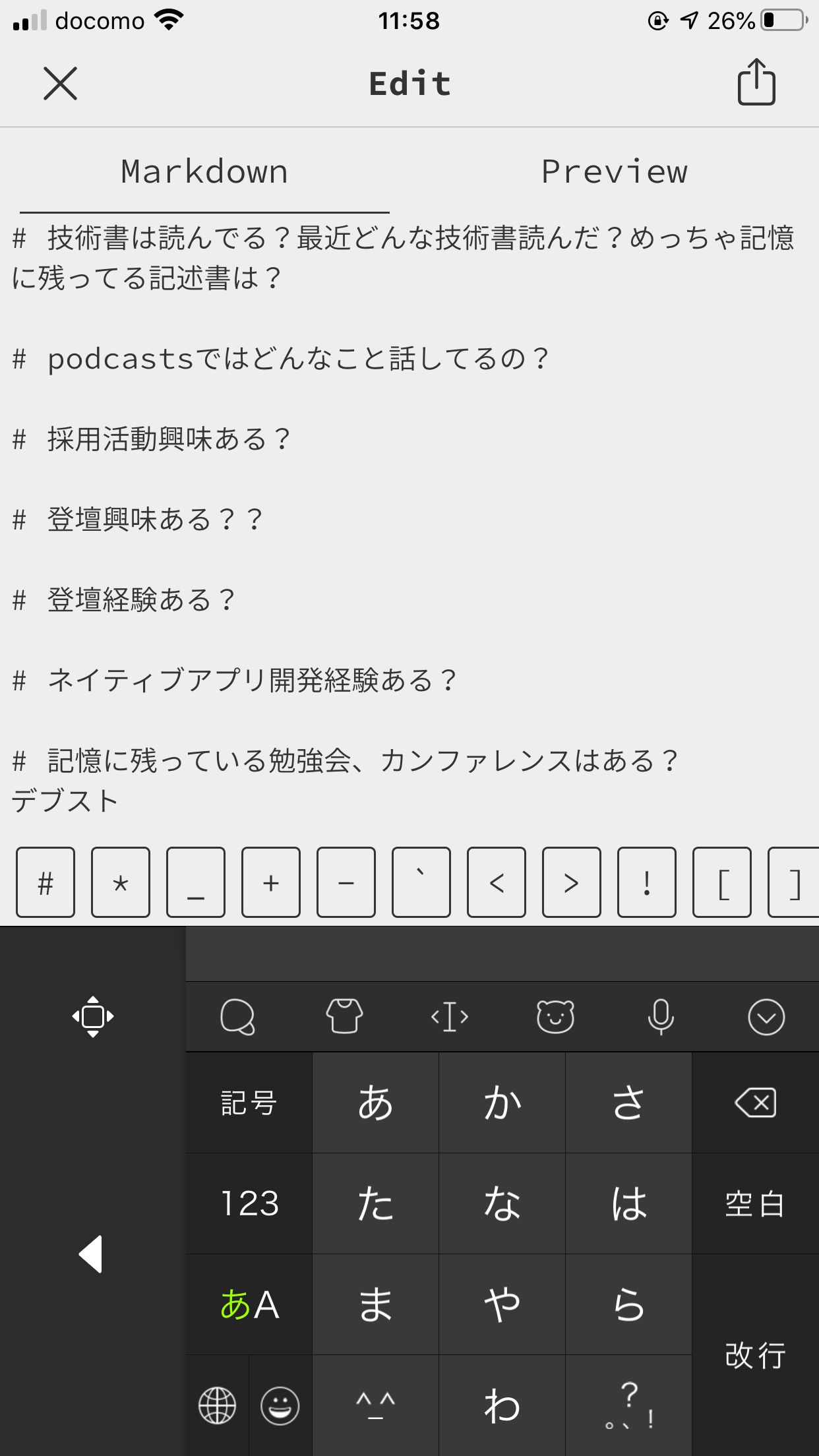819x1456 pixels.
Task: Insert an exclamation mark from the shortcut bar
Action: click(647, 882)
